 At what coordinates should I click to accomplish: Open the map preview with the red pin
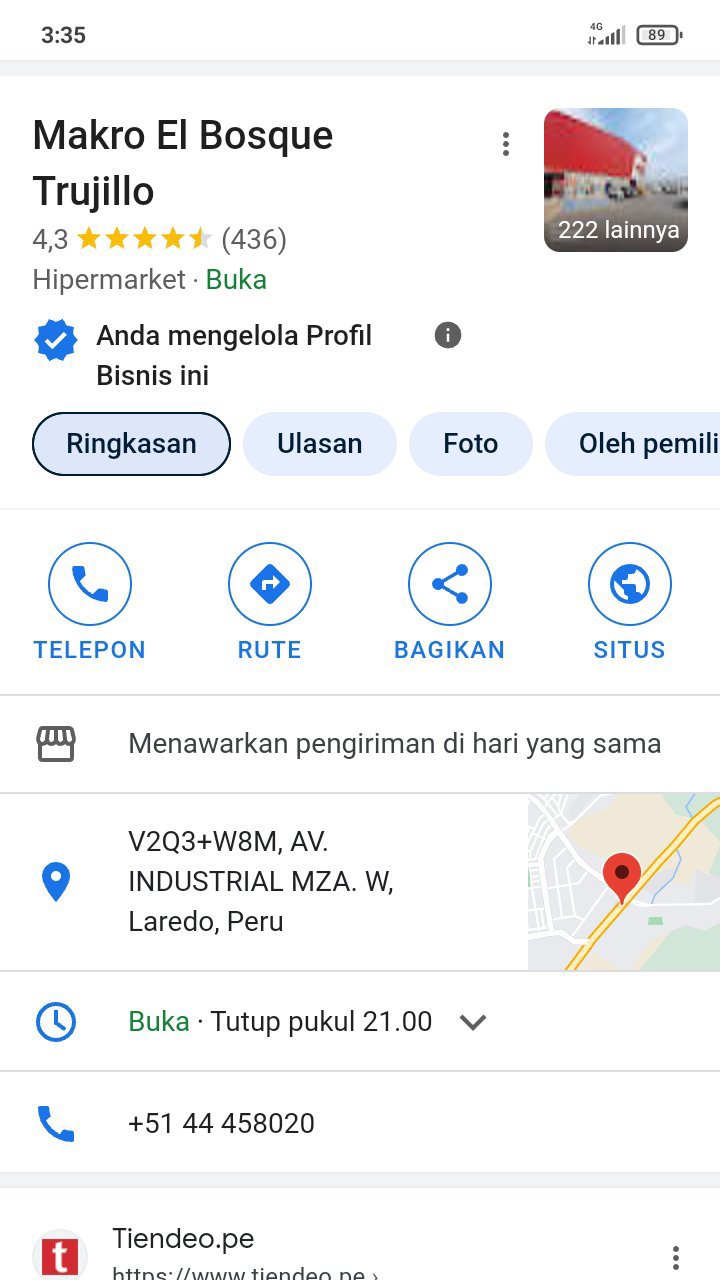pyautogui.click(x=623, y=881)
